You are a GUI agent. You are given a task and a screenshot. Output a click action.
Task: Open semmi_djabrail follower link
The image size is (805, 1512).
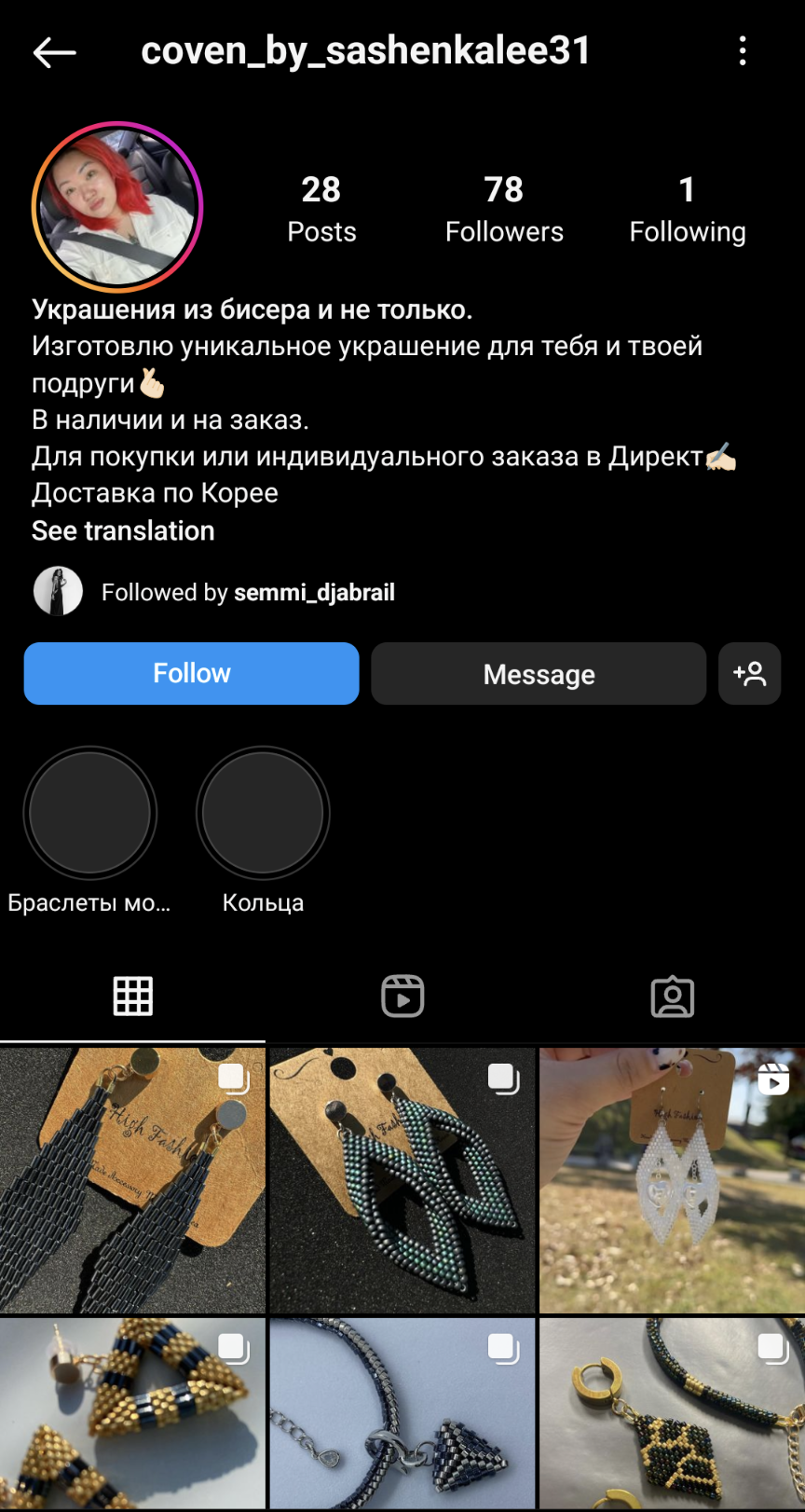pos(314,593)
